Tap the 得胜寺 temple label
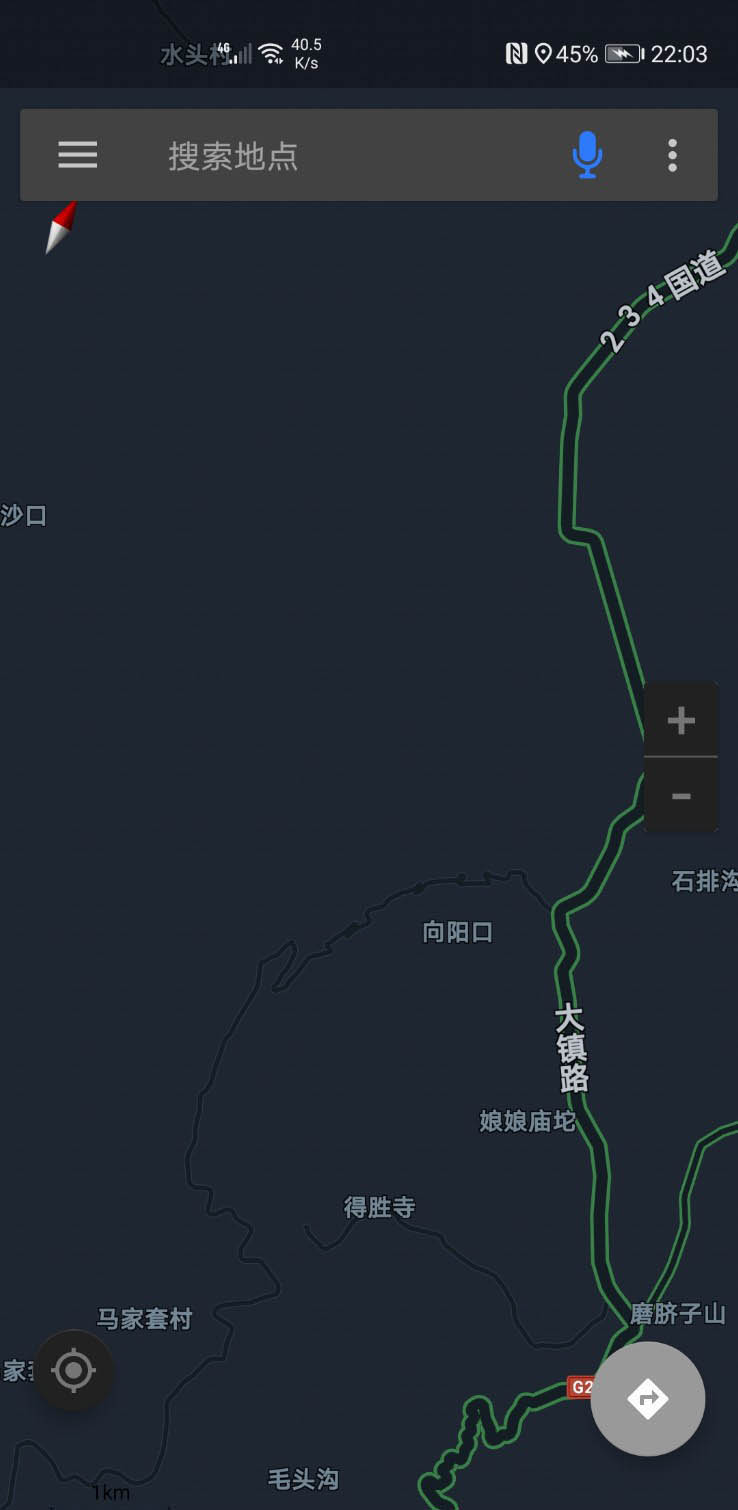This screenshot has height=1510, width=738. point(379,1208)
